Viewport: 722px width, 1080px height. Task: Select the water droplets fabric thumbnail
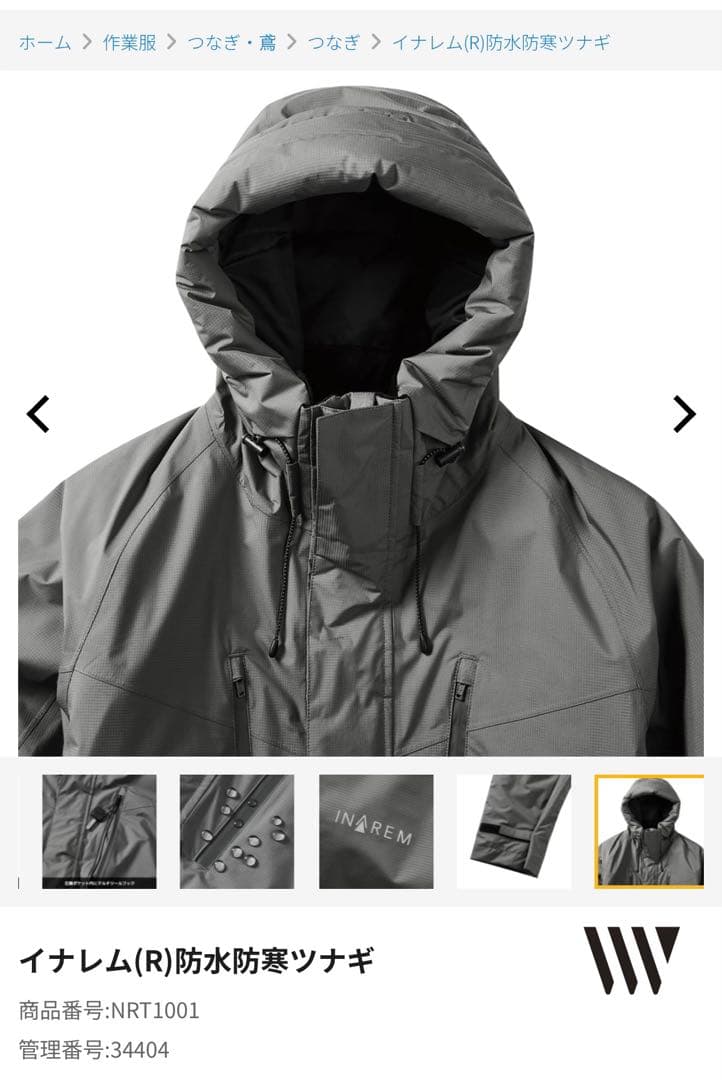pyautogui.click(x=237, y=831)
